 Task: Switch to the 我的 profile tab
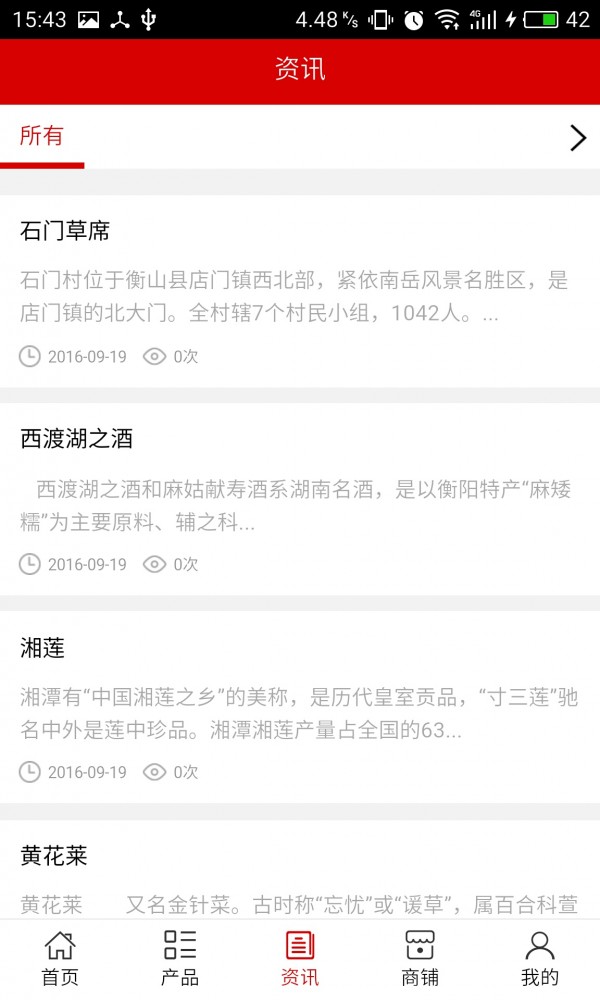click(540, 958)
